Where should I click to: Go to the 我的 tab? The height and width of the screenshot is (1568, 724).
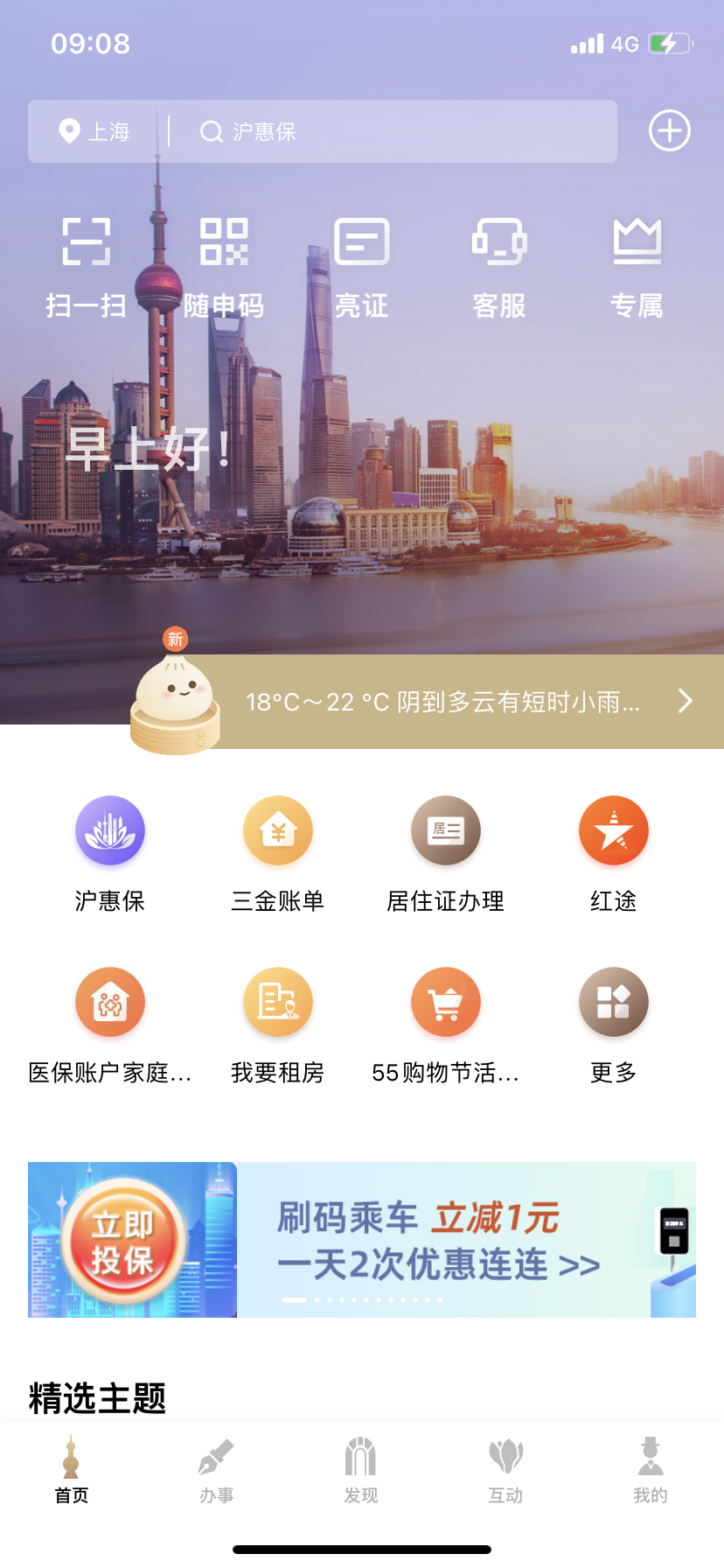point(651,1471)
